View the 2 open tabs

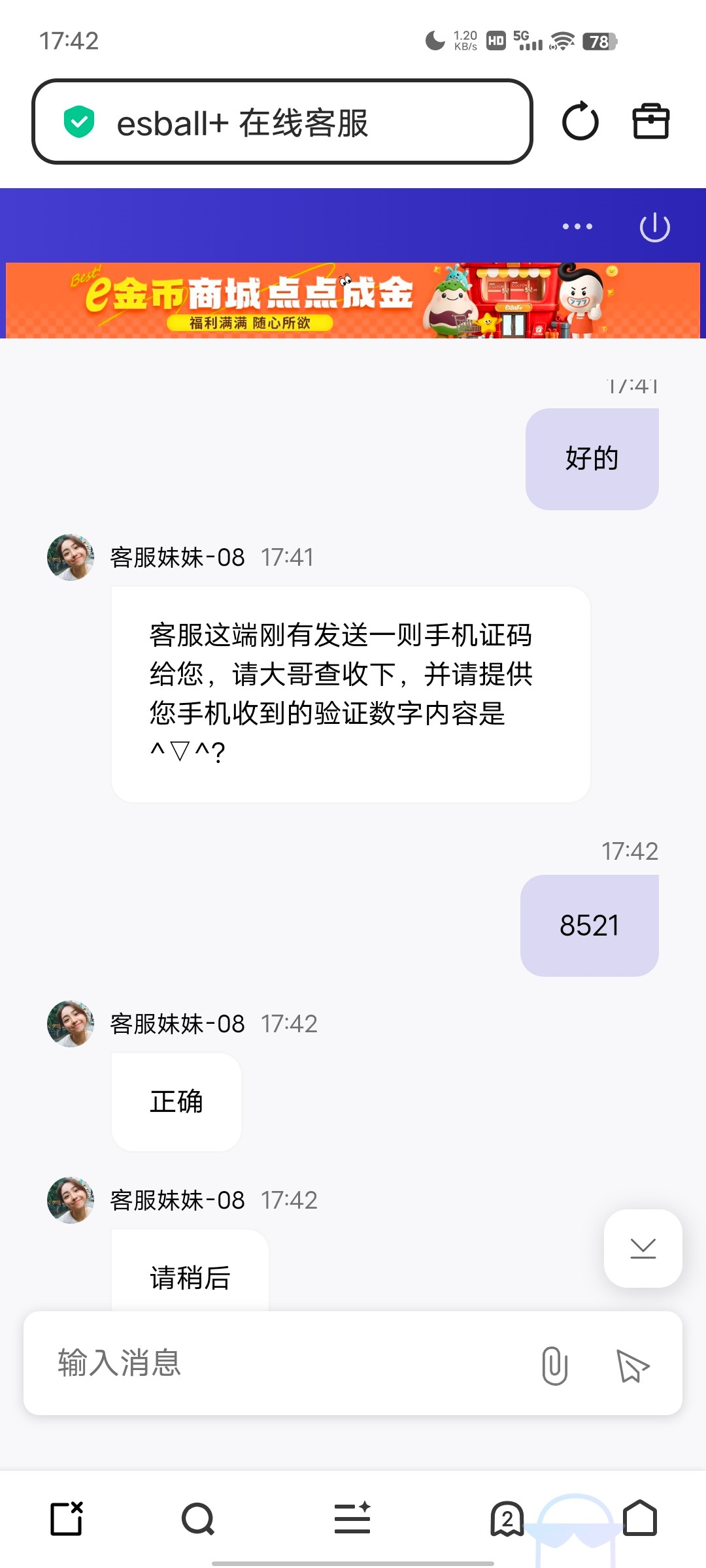click(507, 1518)
